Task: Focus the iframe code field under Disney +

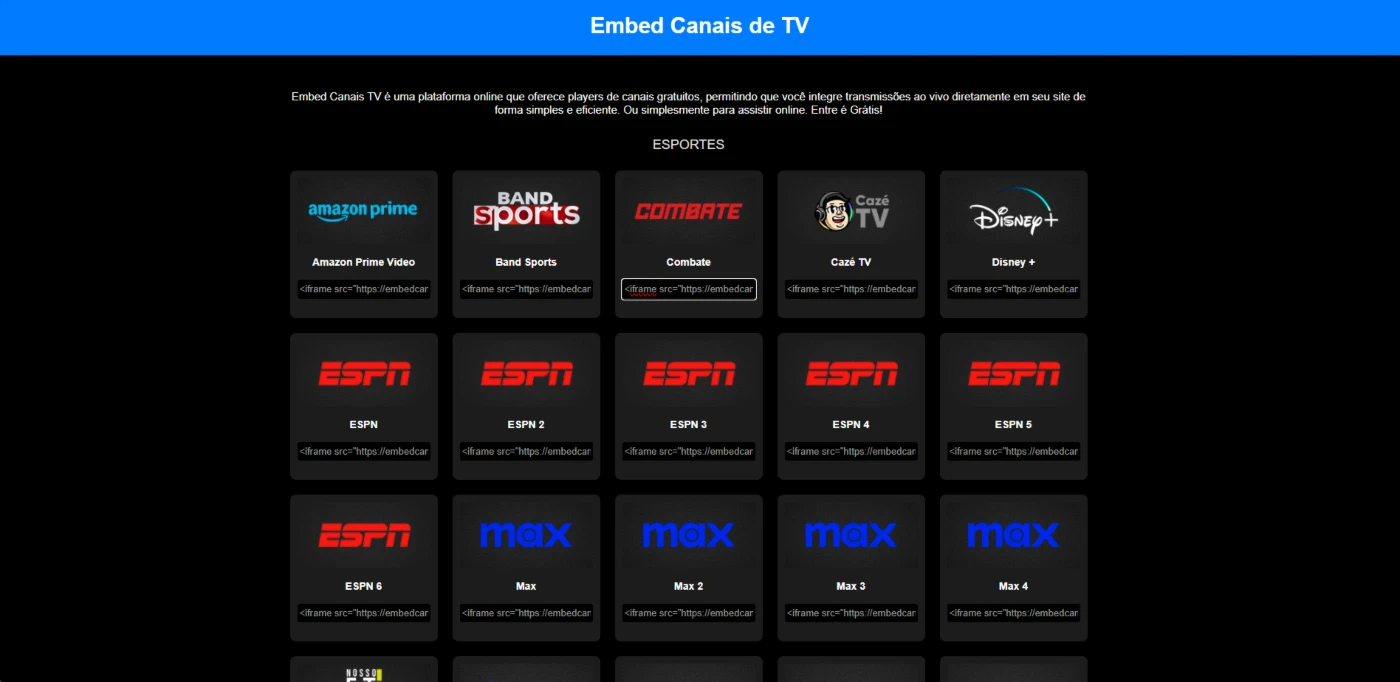Action: click(x=1013, y=289)
